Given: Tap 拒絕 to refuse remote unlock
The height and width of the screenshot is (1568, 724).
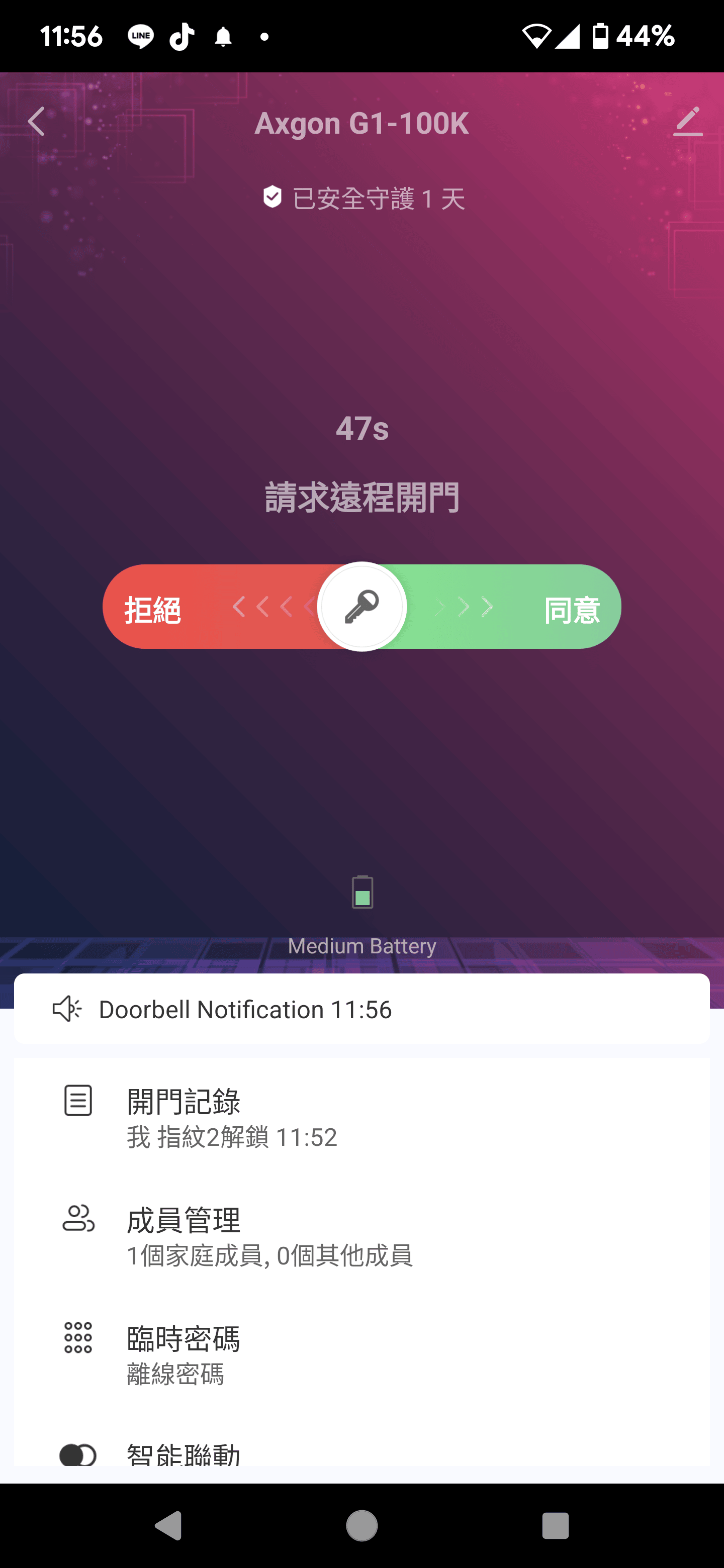Looking at the screenshot, I should (153, 609).
